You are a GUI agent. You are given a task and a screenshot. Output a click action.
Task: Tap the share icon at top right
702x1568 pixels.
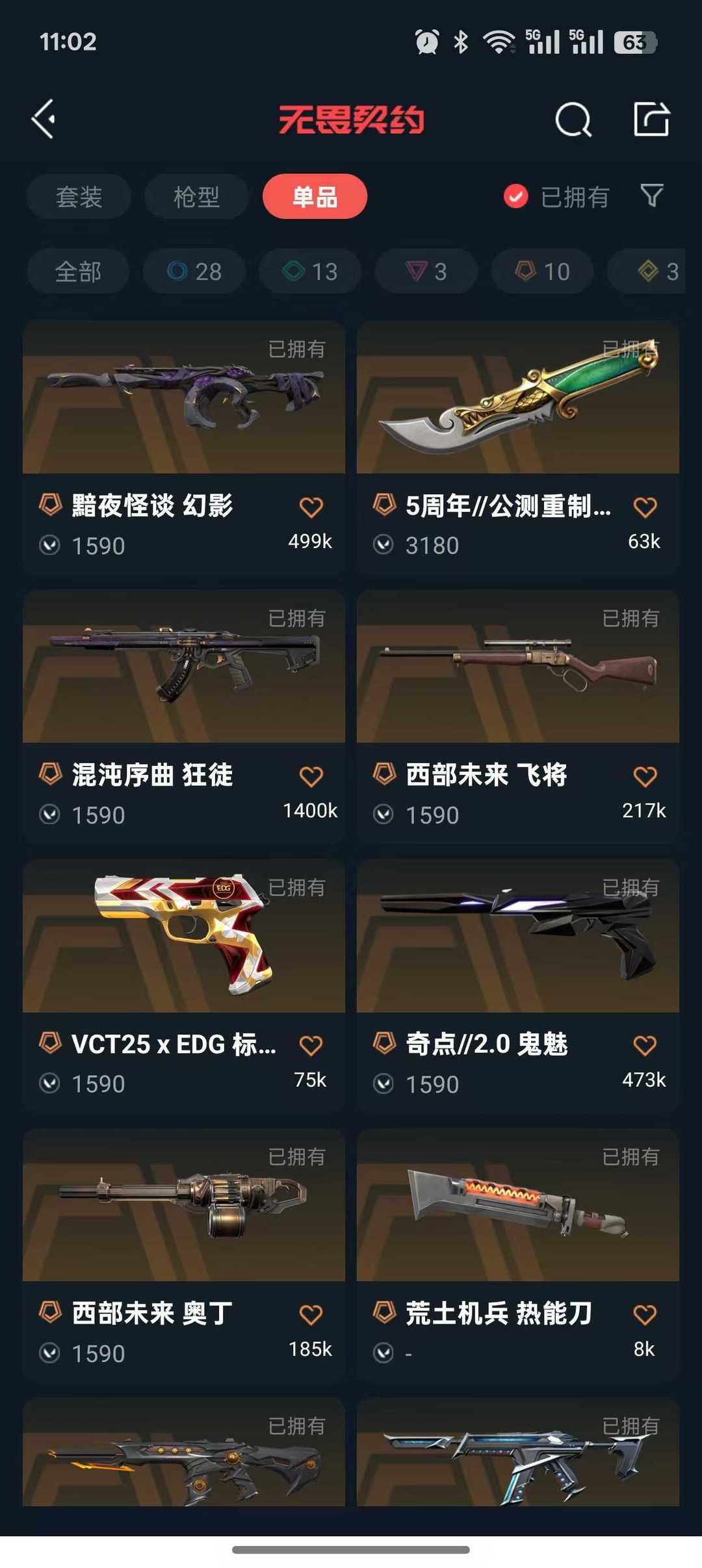(652, 120)
